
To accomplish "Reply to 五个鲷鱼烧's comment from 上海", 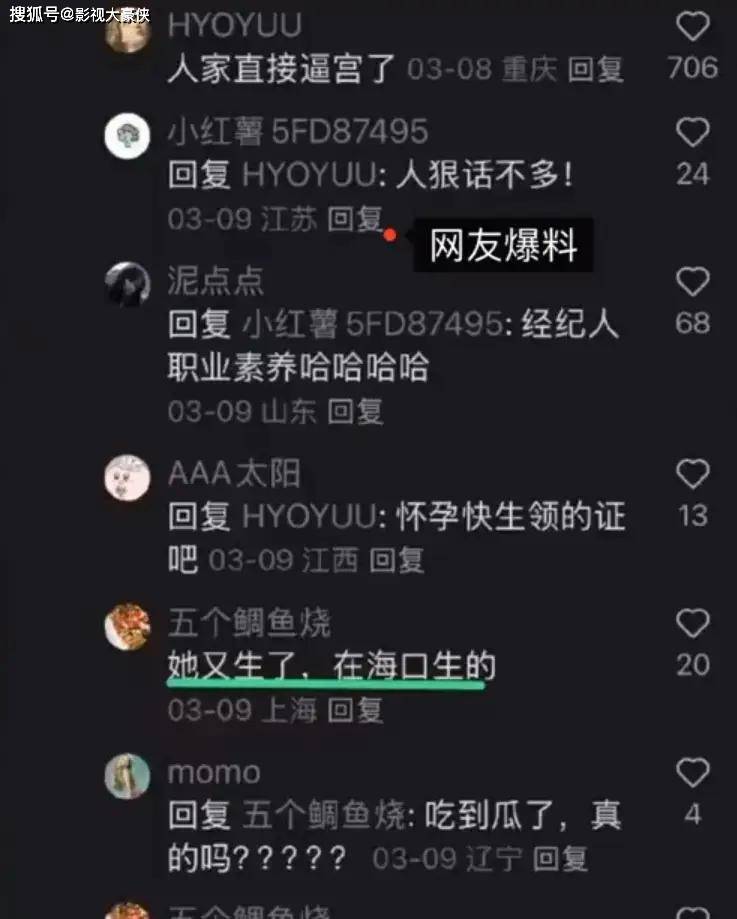I will 356,711.
